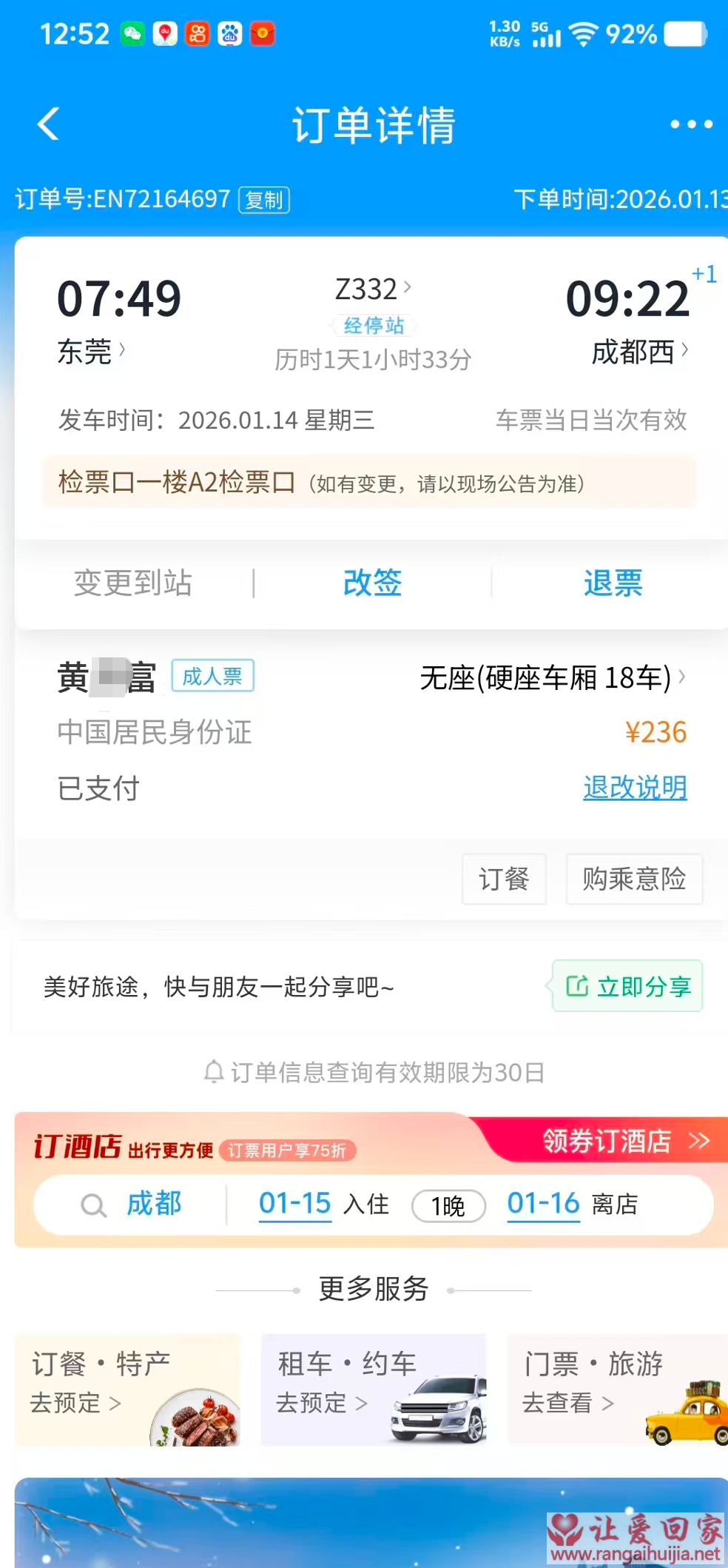Go back from order details
Viewport: 728px width, 1568px height.
(x=49, y=124)
